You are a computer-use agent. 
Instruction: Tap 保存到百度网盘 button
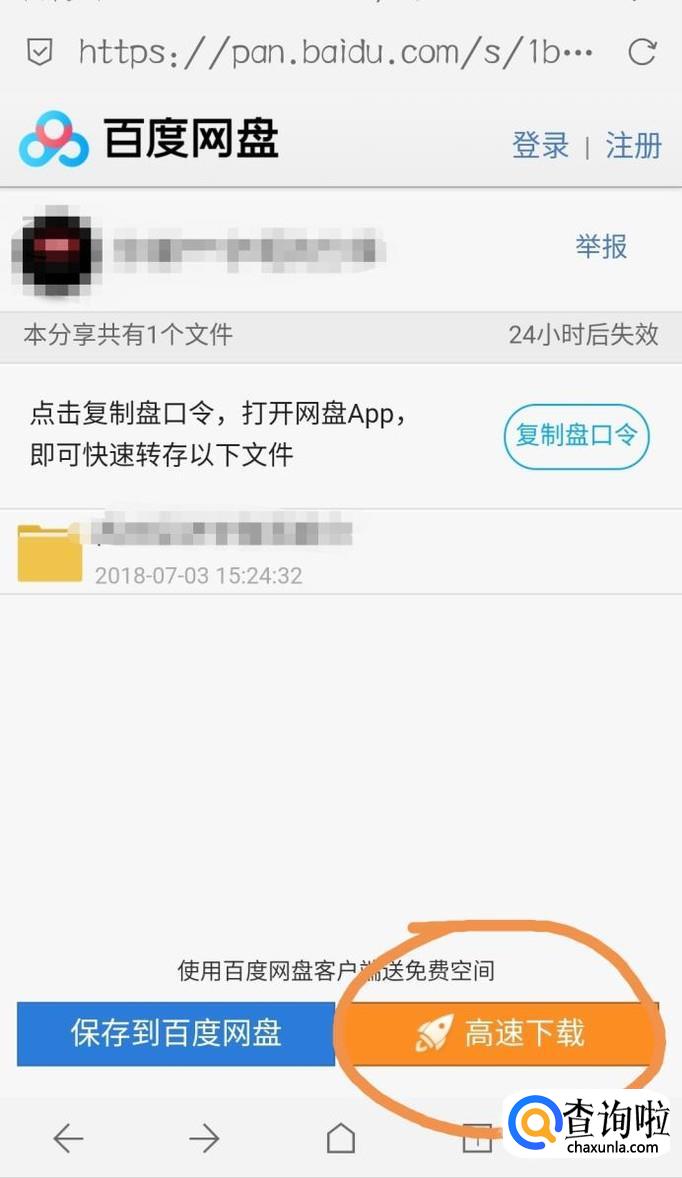[x=176, y=1033]
